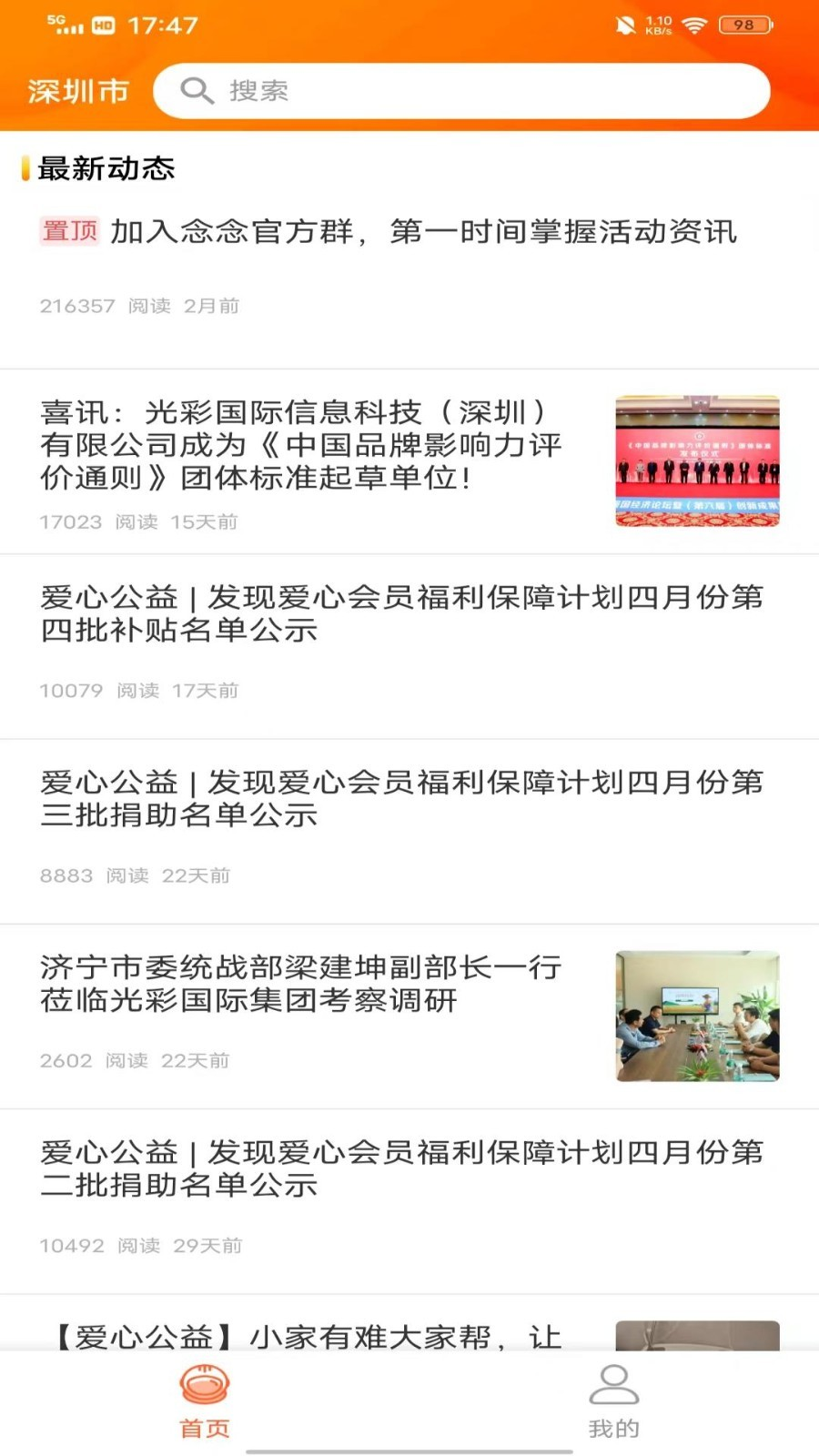Open the notification bell icon in status bar

coord(624,27)
